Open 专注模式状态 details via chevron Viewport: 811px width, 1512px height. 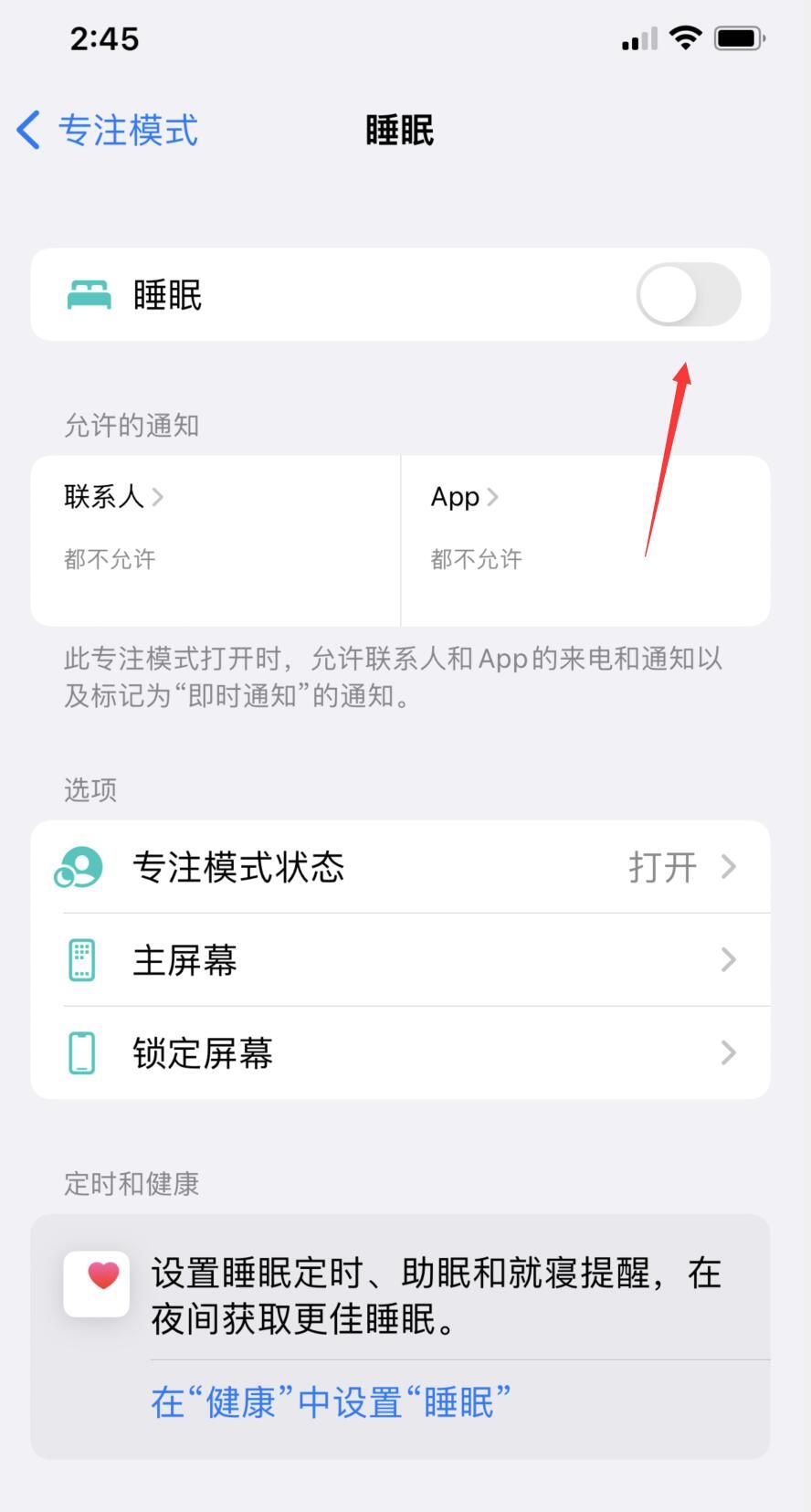click(x=728, y=867)
